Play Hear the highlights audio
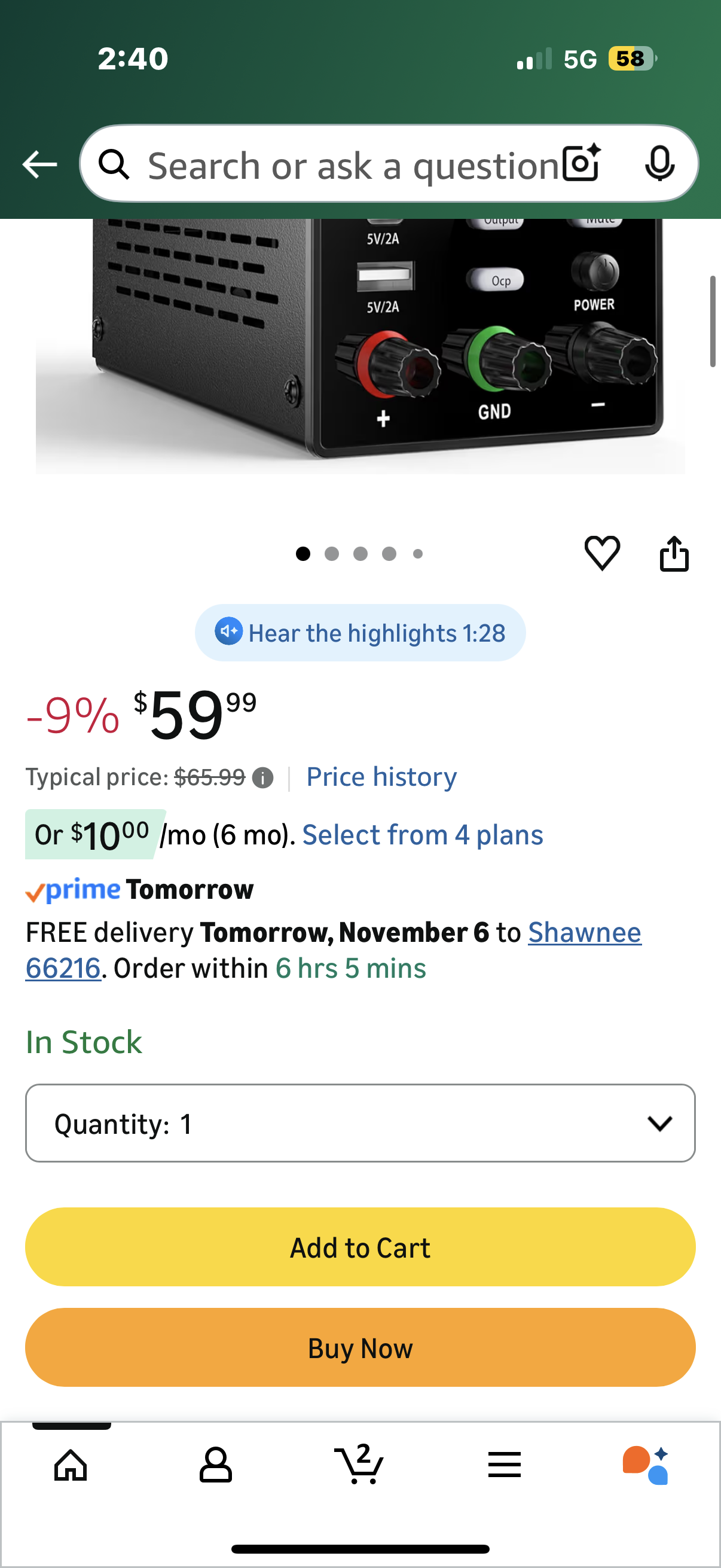 [x=360, y=633]
